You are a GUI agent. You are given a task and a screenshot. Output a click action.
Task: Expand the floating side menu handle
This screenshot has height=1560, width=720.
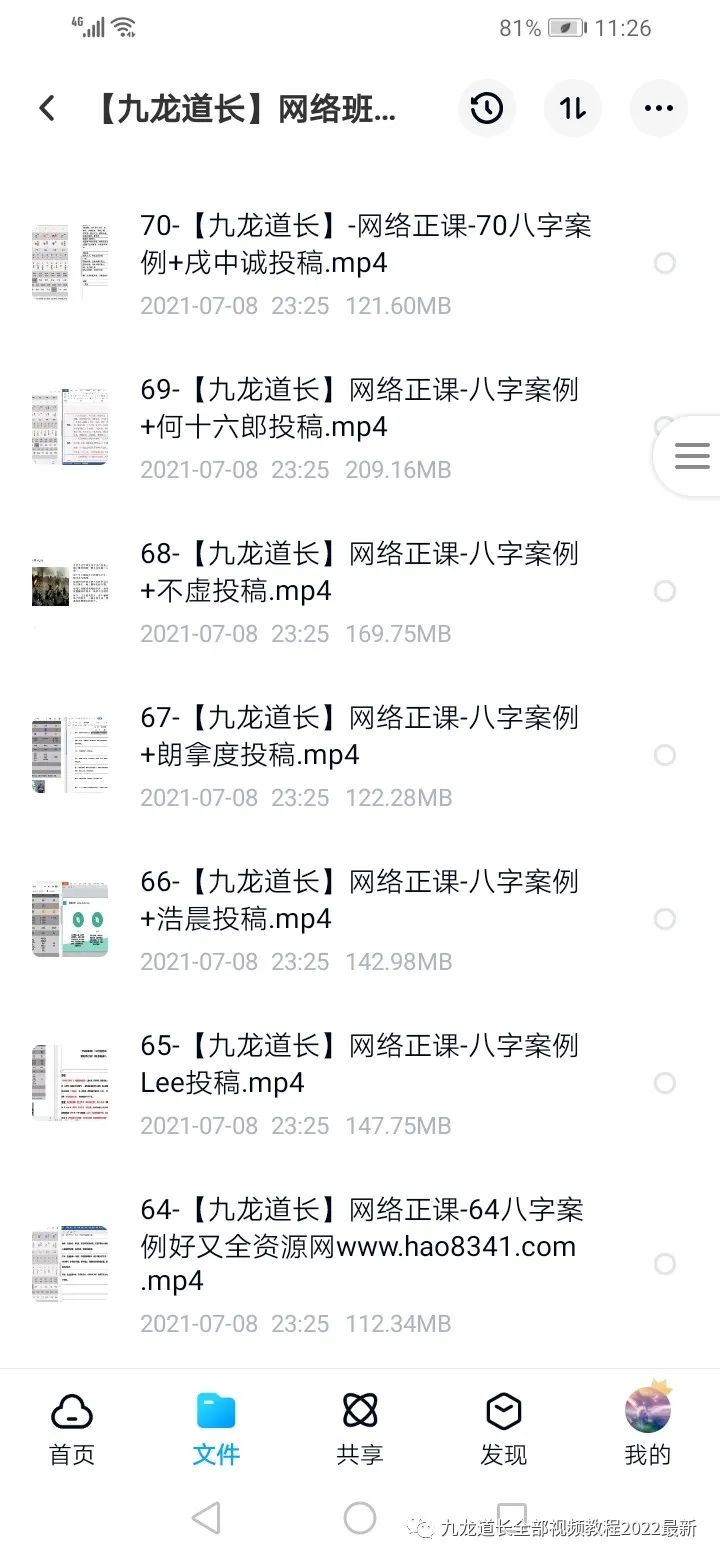(x=690, y=456)
